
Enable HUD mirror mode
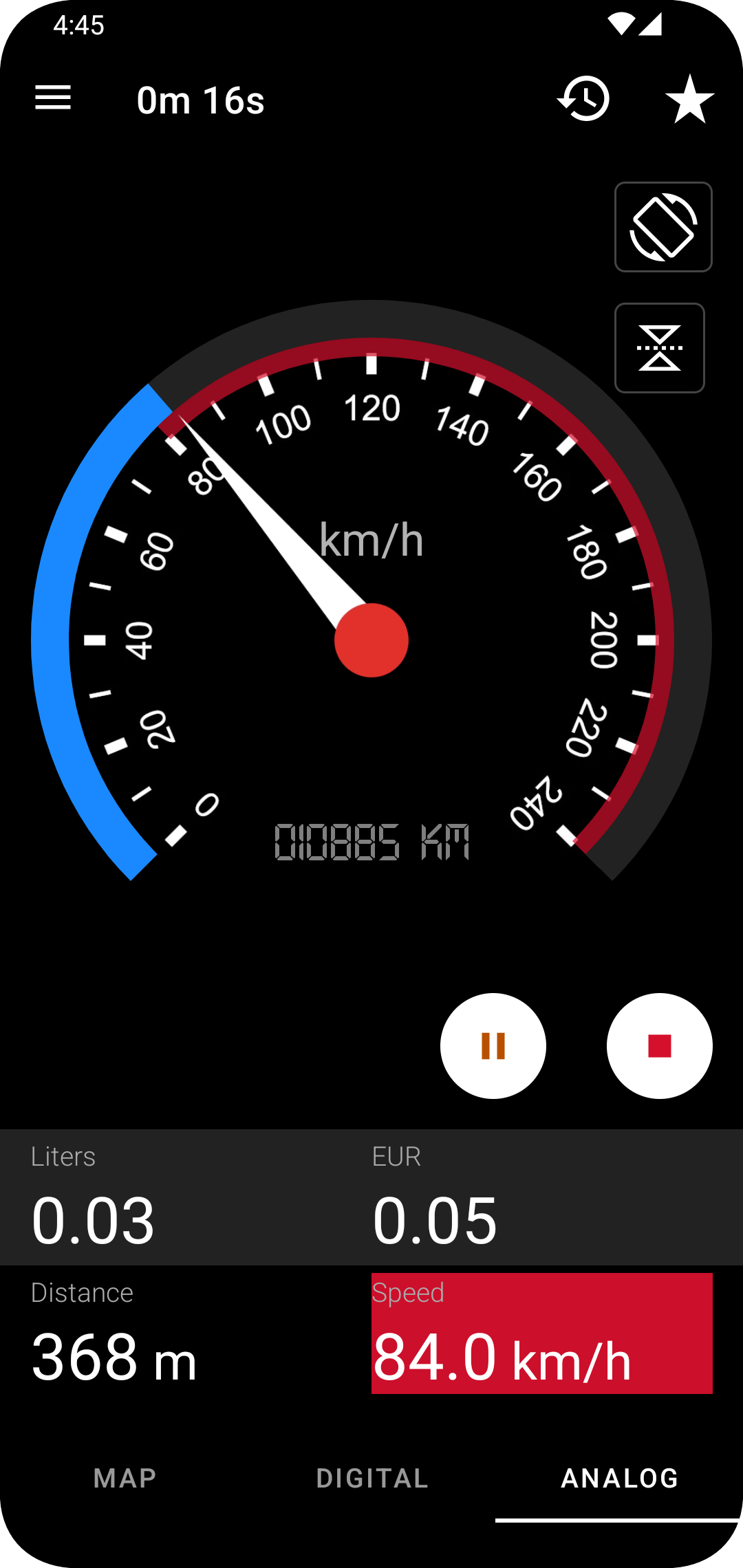coord(660,348)
